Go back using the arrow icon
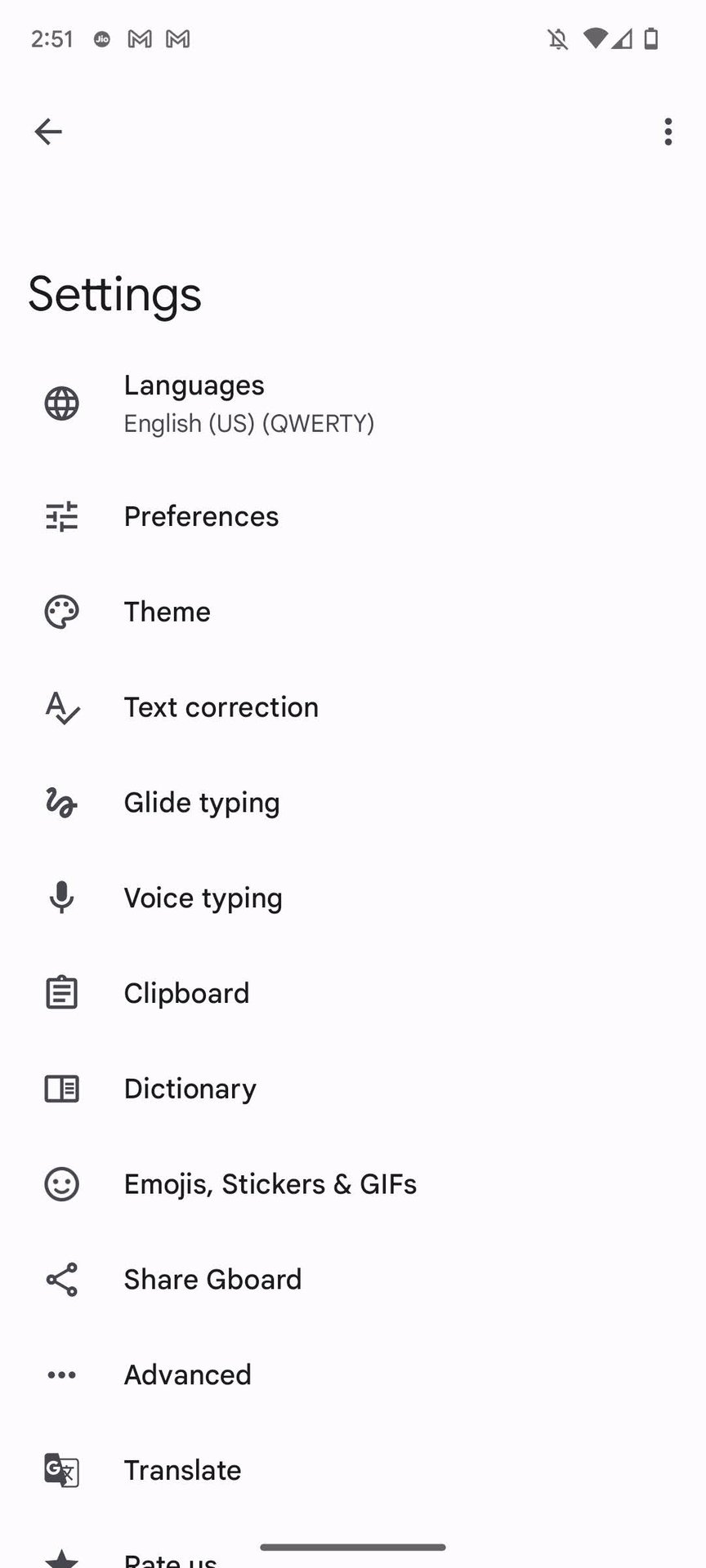706x1568 pixels. [48, 131]
